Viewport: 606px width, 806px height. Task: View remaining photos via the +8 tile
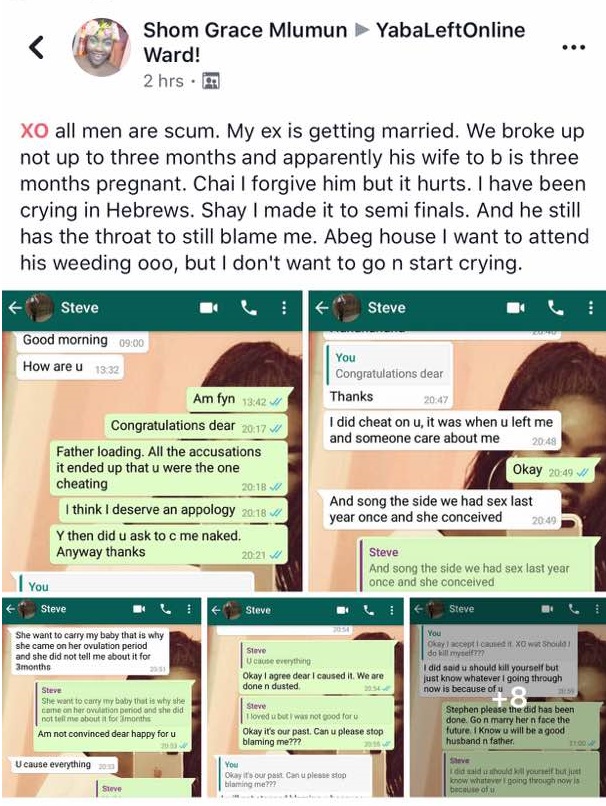(507, 698)
